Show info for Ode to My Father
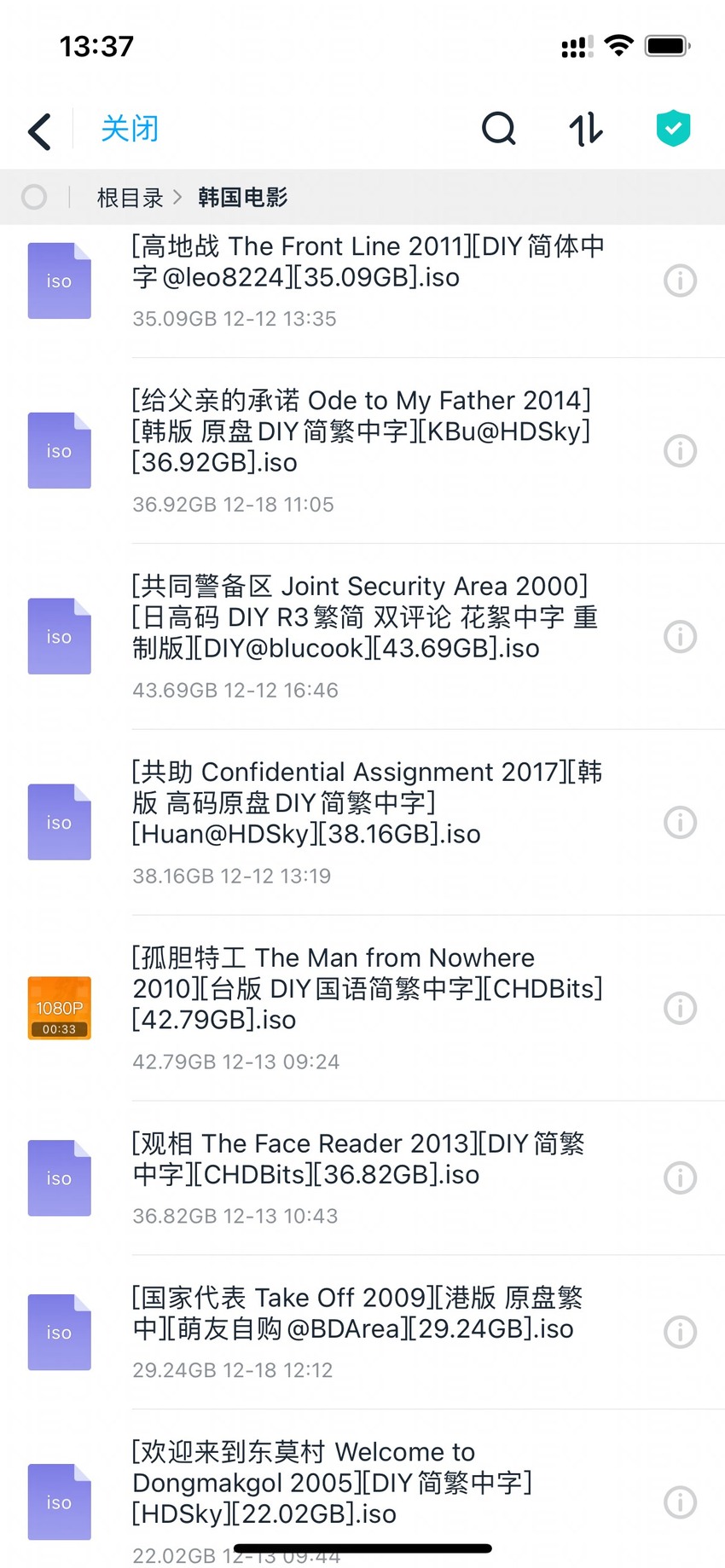 pos(680,450)
